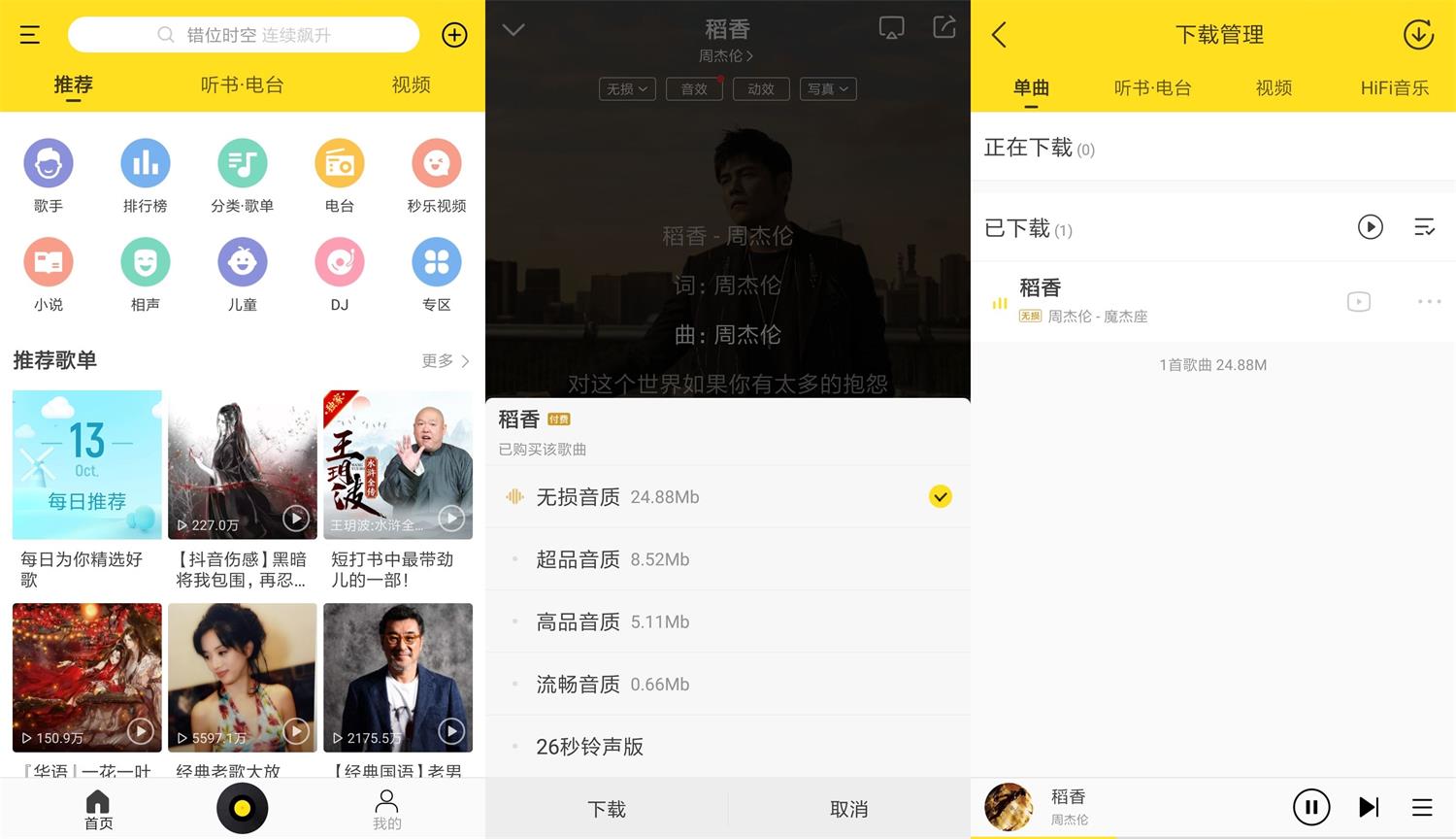1456x839 pixels.
Task: Switch to the 我的 bottom tab
Action: [386, 809]
